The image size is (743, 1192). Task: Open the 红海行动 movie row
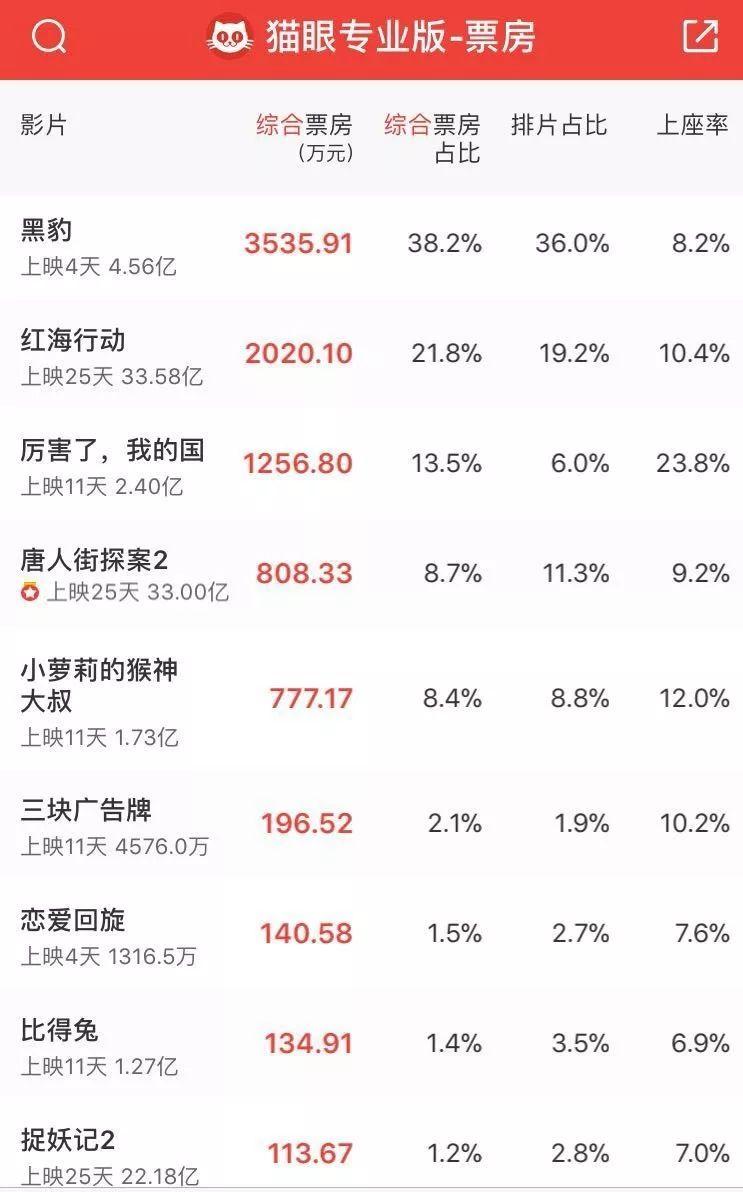[371, 354]
